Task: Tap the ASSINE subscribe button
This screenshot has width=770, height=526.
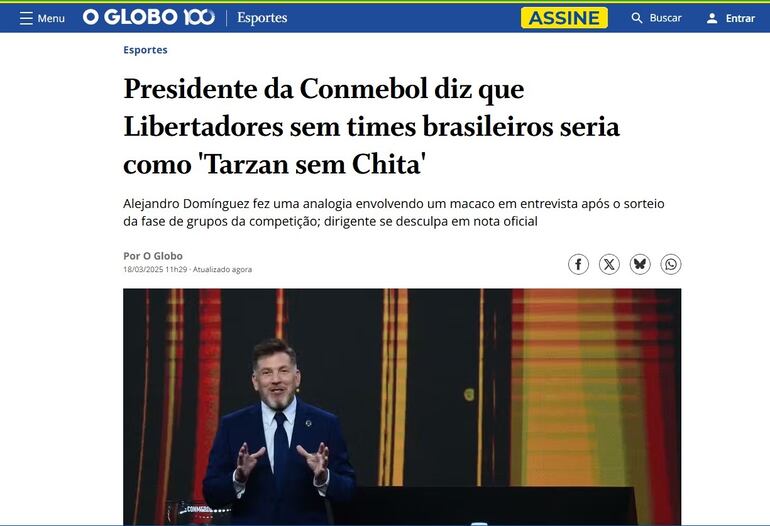Action: [564, 18]
